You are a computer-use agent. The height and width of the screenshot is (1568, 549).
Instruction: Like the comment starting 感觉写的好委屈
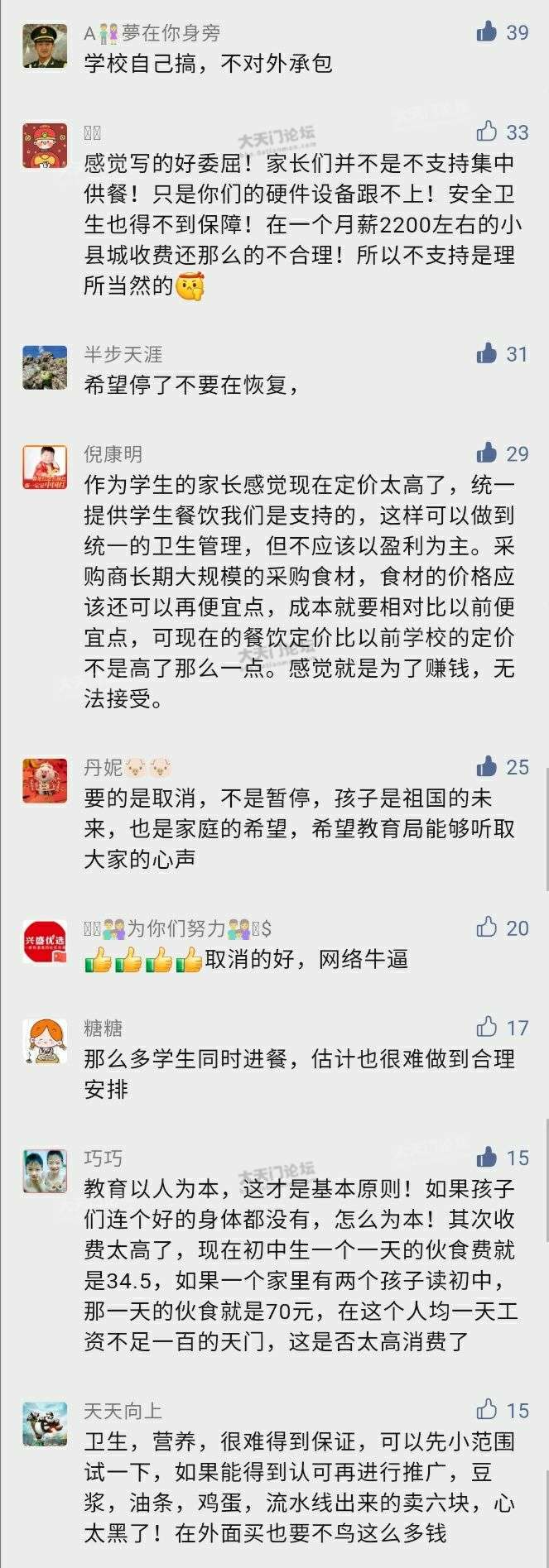click(487, 131)
